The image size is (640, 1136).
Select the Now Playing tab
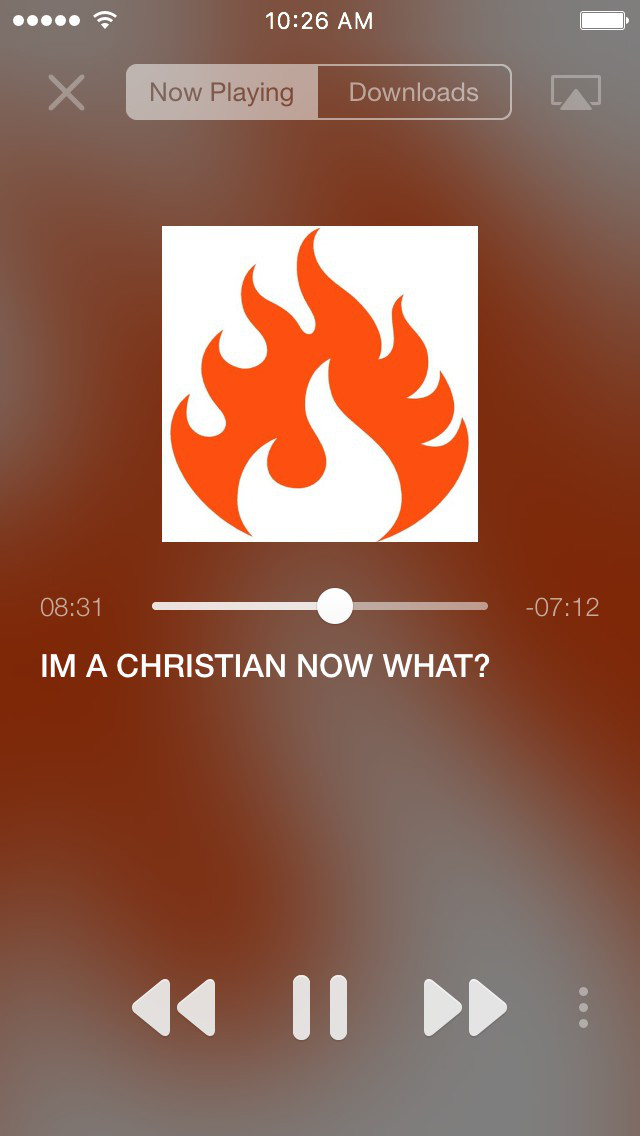pyautogui.click(x=222, y=92)
